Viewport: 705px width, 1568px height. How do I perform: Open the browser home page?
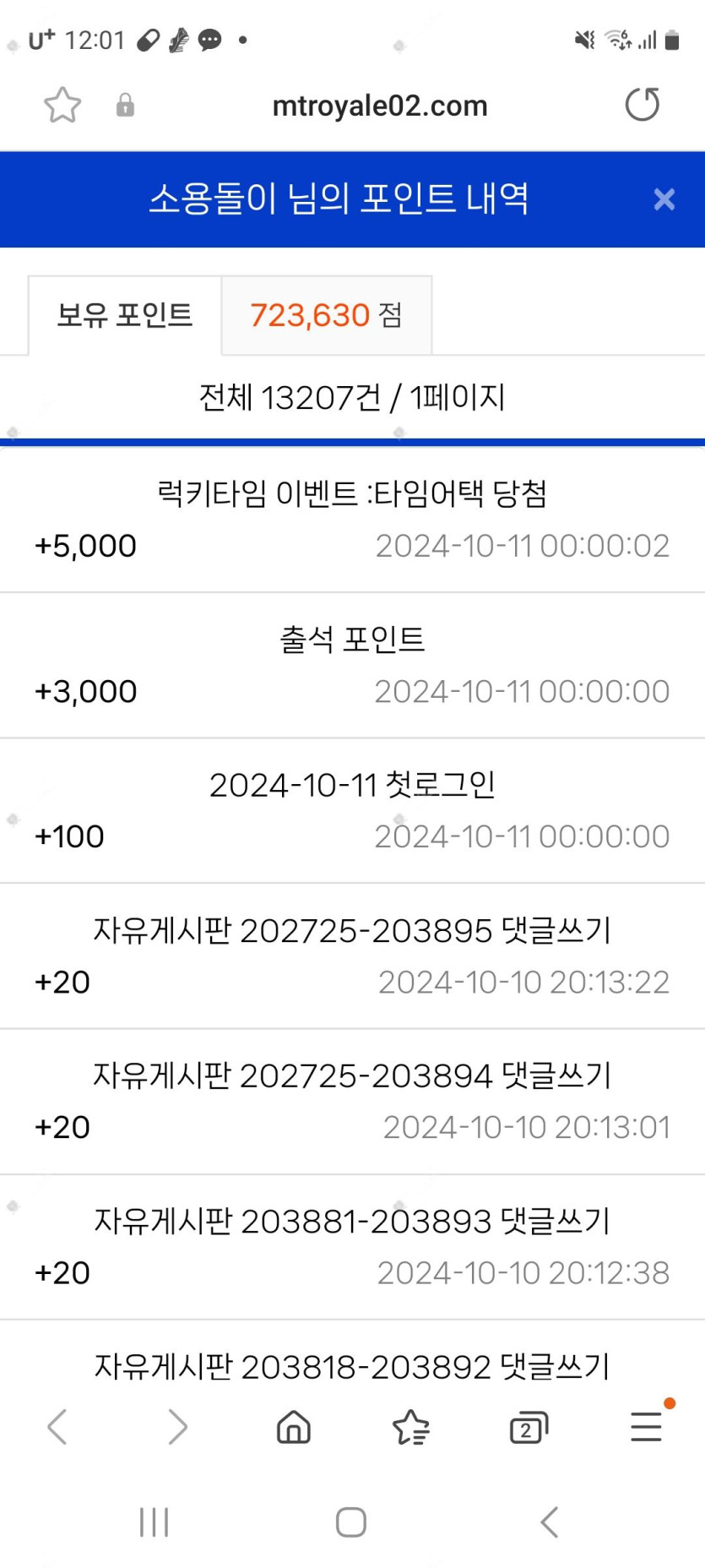click(x=294, y=1427)
